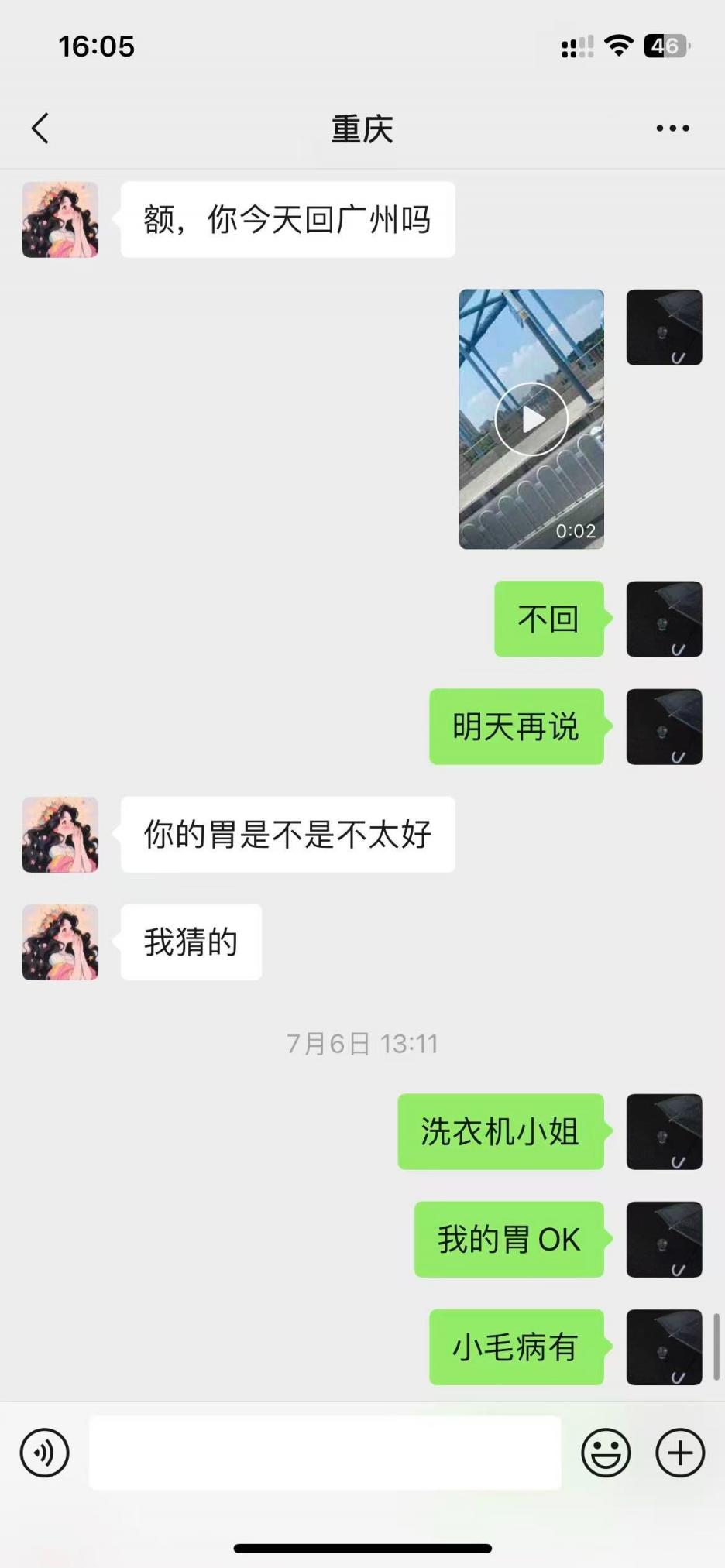Switch to voice message input

pyautogui.click(x=45, y=1453)
